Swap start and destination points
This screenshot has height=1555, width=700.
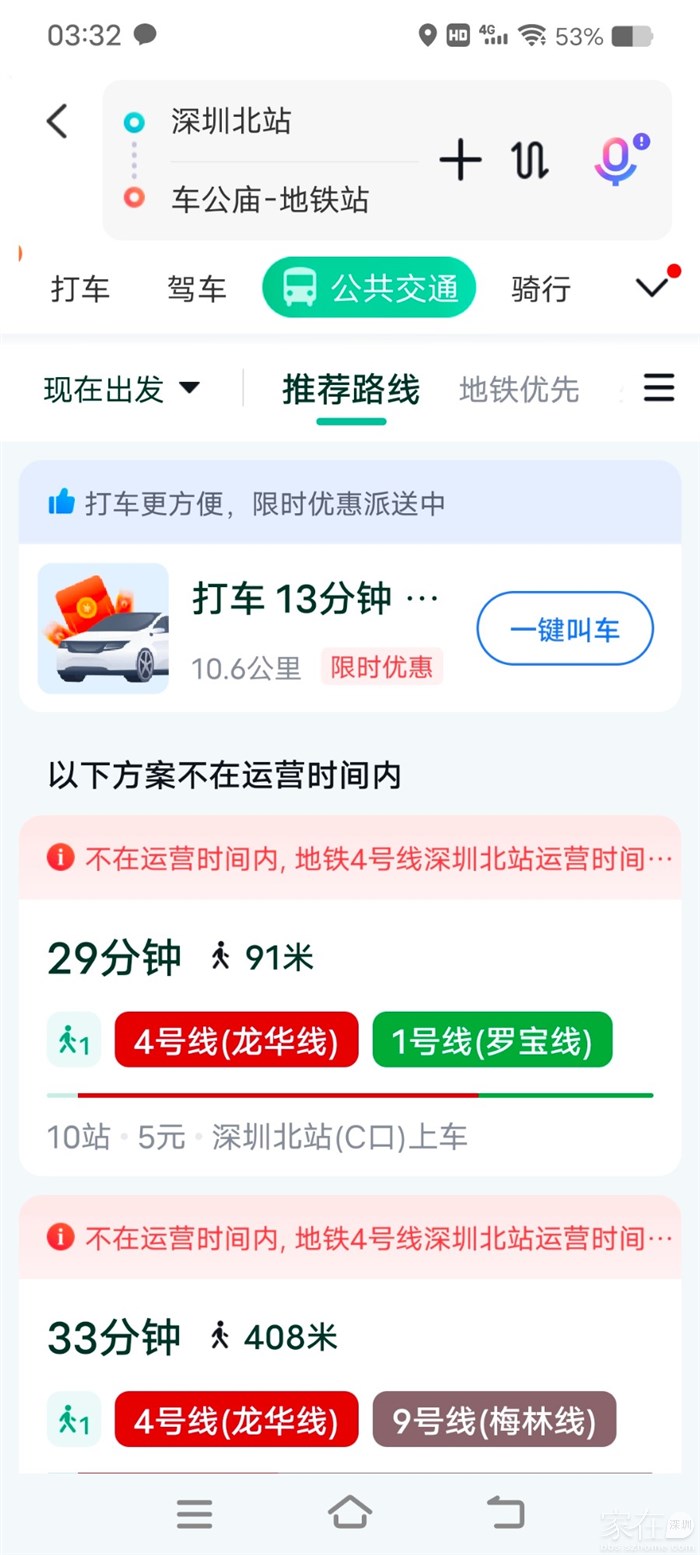point(530,160)
